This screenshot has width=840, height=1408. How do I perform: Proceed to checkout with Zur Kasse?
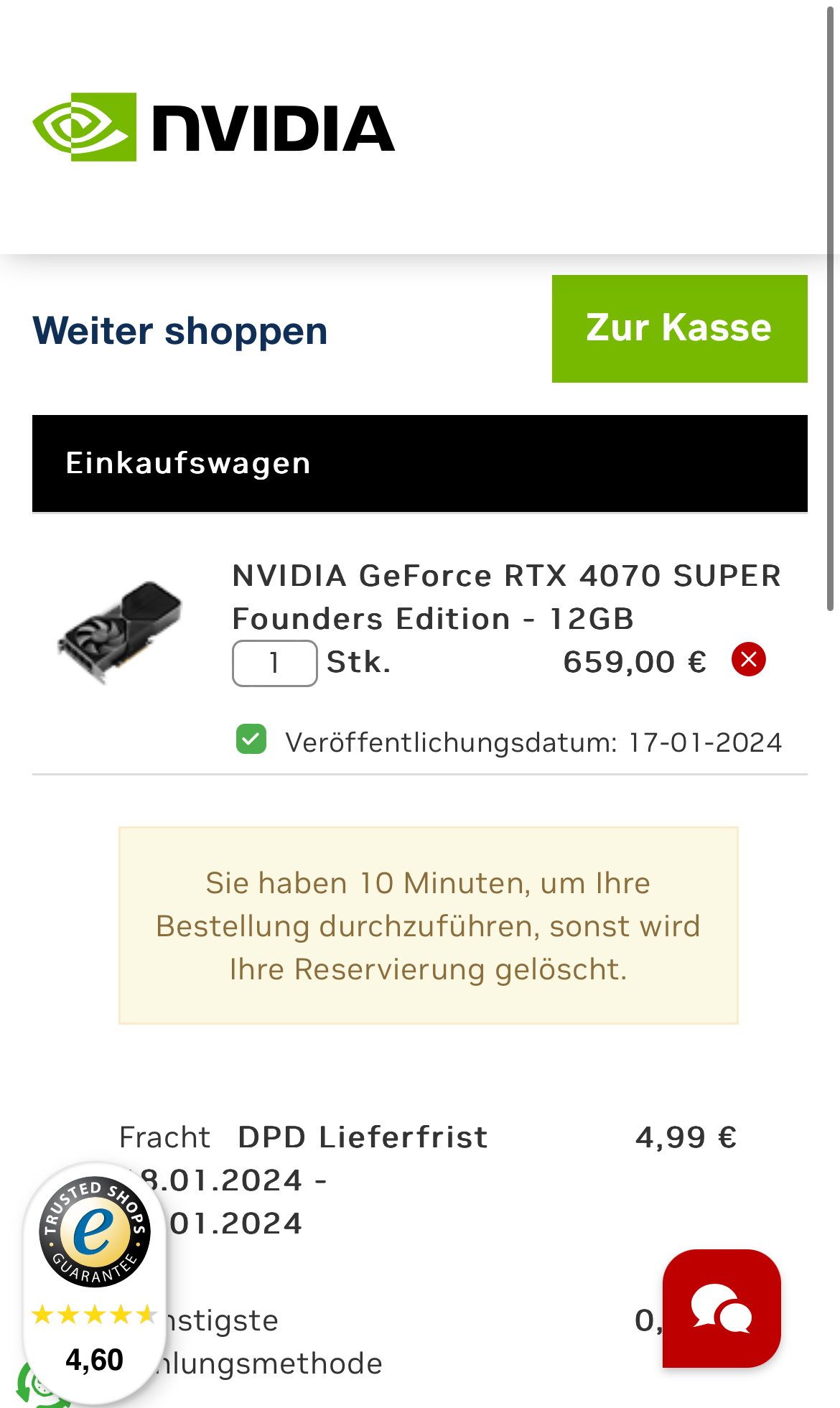click(x=679, y=329)
